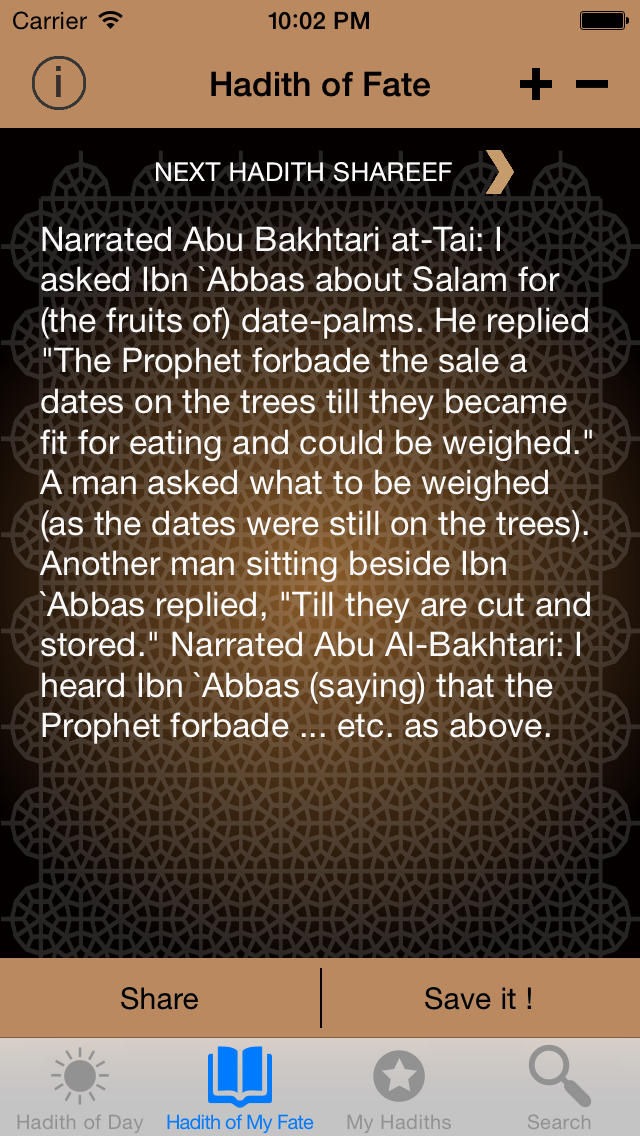640x1136 pixels.
Task: Open the info icon
Action: coord(59,84)
